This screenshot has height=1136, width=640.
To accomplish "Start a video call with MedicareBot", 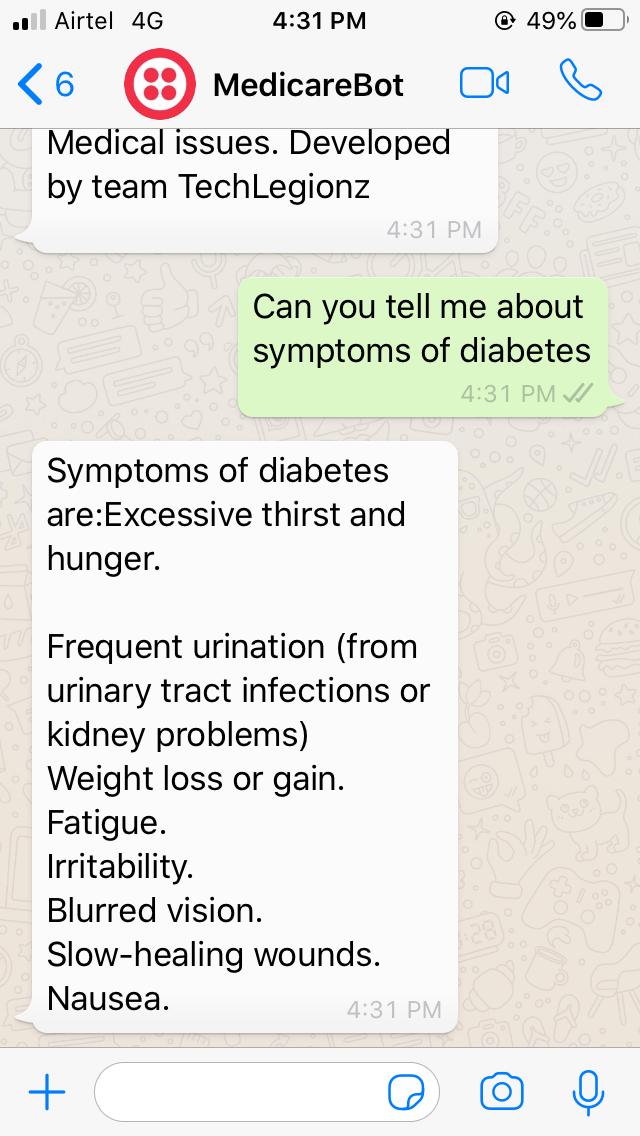I will click(x=485, y=84).
